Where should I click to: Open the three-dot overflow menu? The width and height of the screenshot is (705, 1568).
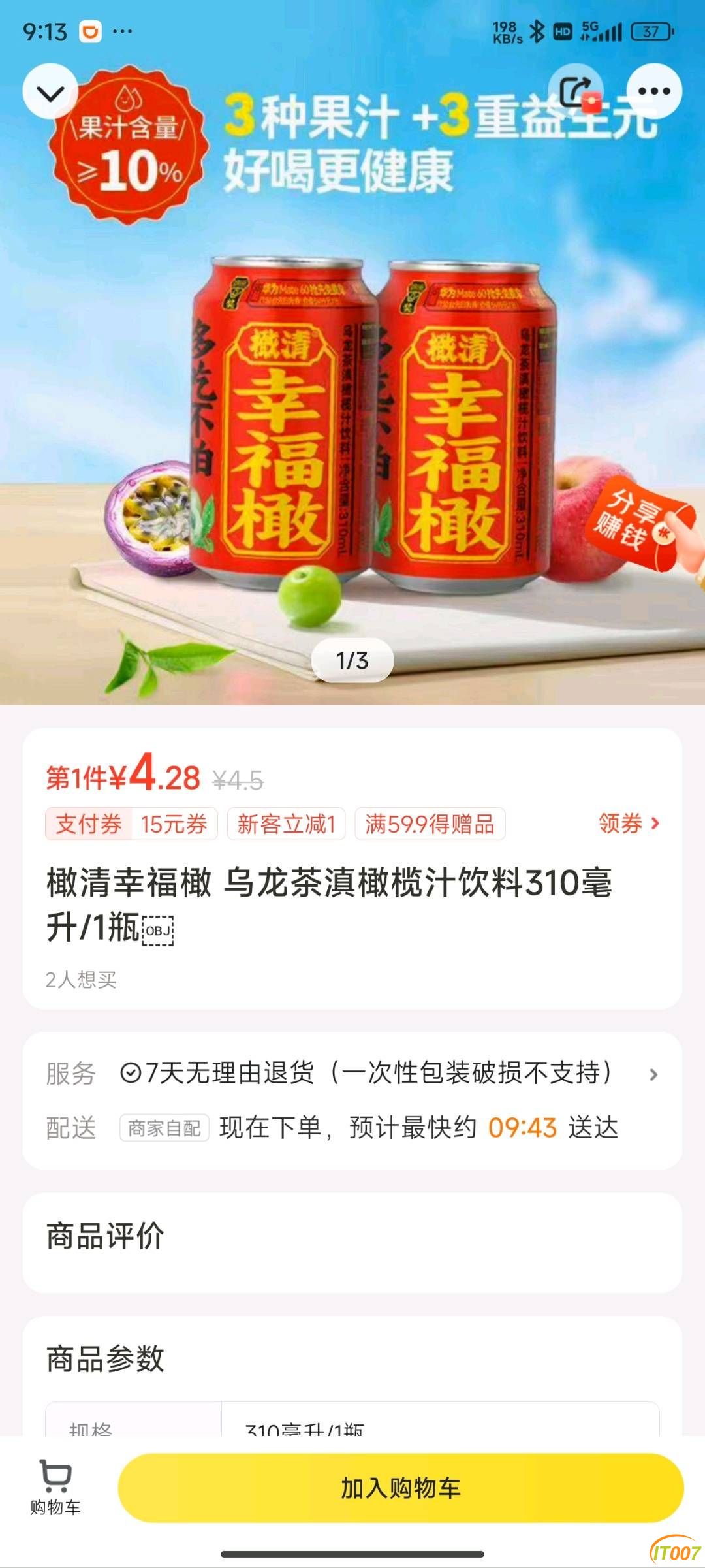[x=654, y=91]
